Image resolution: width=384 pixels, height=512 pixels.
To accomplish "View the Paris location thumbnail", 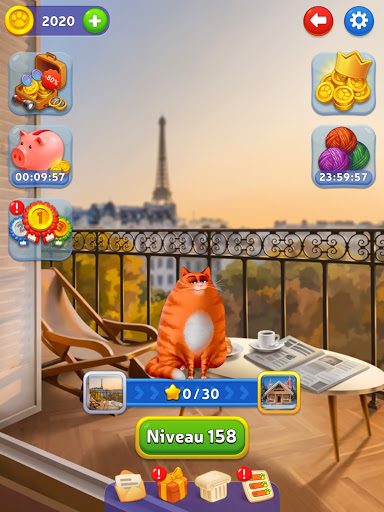I will [x=105, y=392].
